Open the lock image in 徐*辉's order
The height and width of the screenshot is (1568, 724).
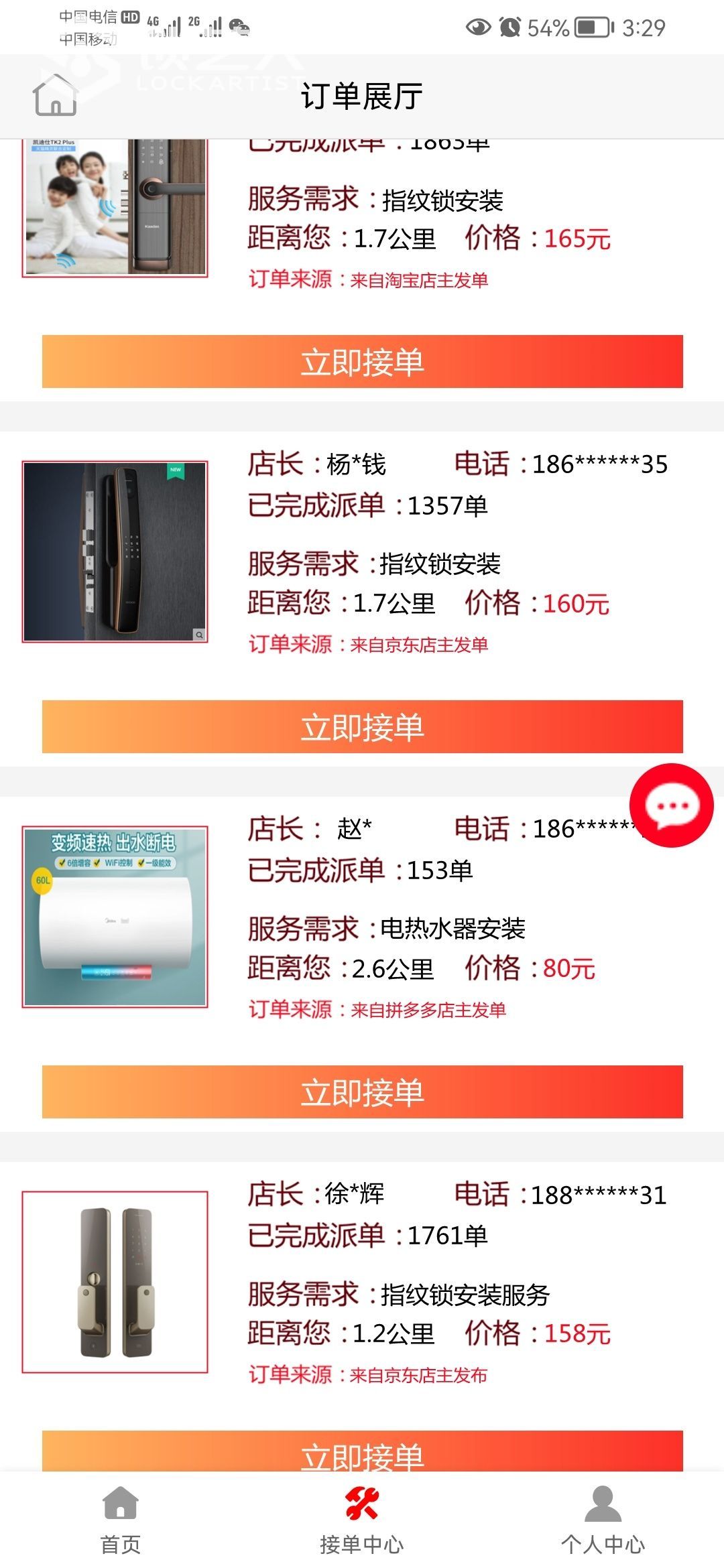click(115, 1282)
